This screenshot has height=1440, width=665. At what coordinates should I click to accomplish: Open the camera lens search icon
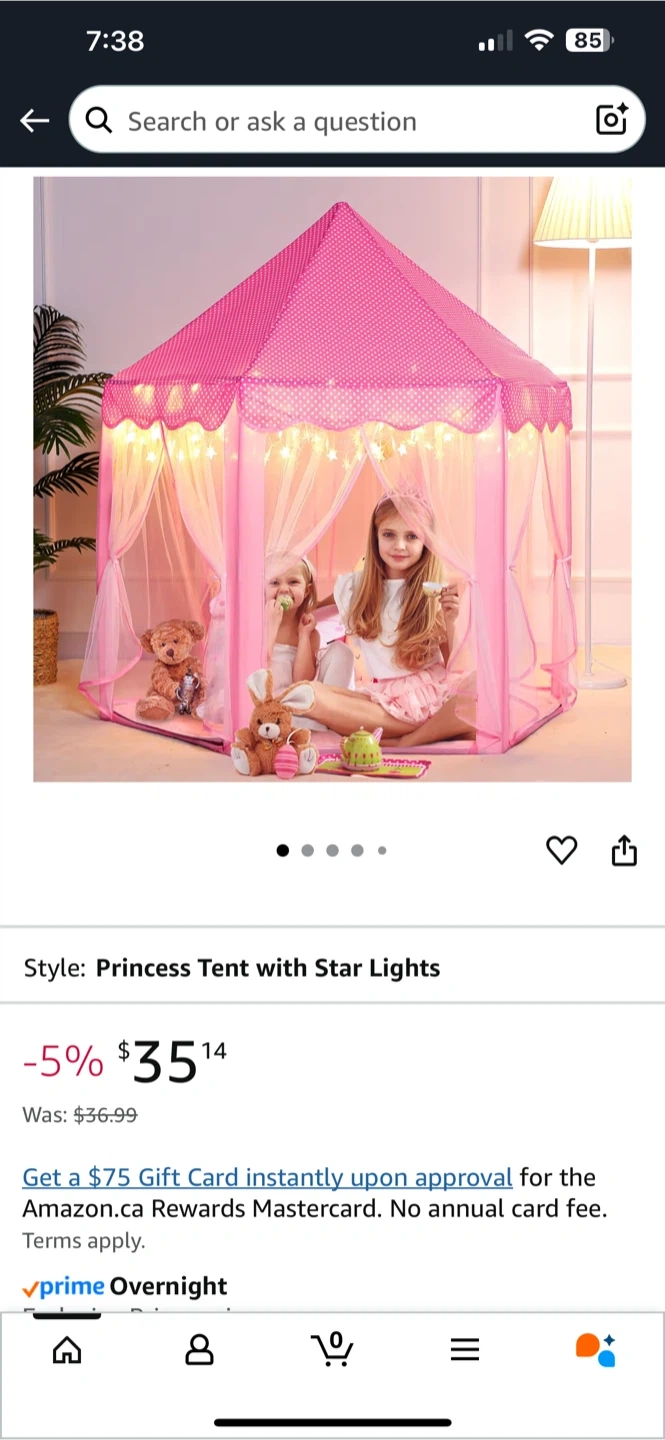point(611,120)
